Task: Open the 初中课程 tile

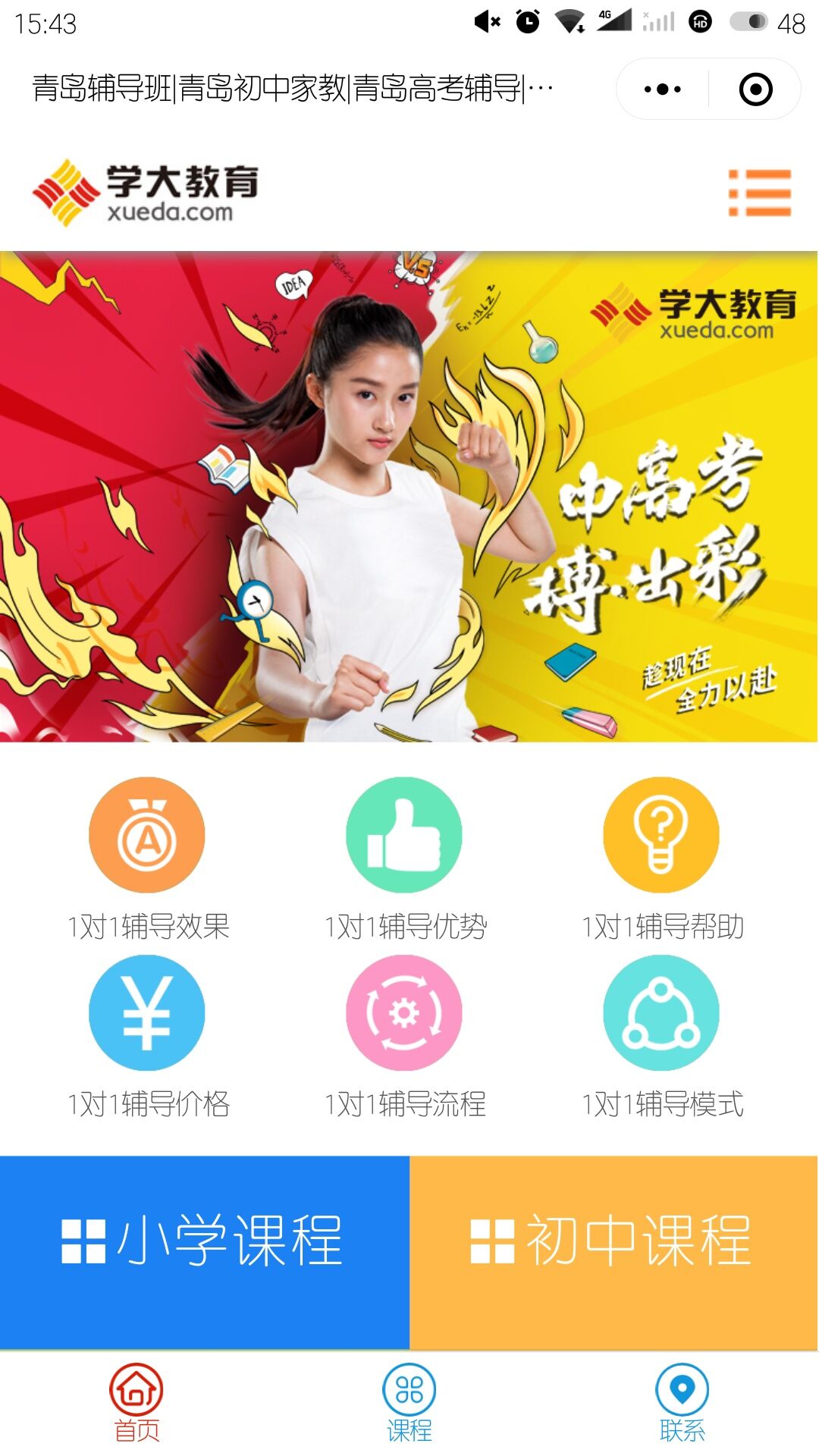Action: tap(613, 1251)
